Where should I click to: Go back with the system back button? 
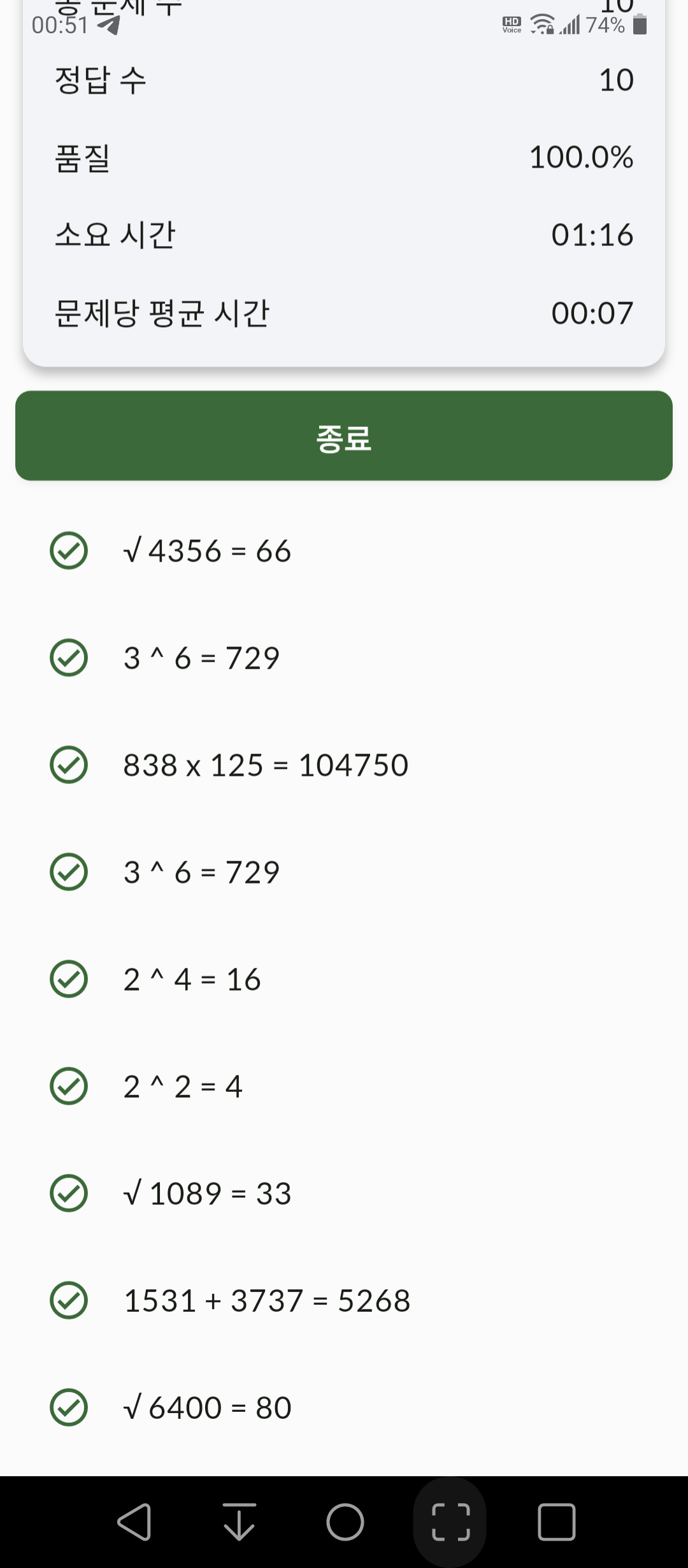pyautogui.click(x=134, y=1522)
